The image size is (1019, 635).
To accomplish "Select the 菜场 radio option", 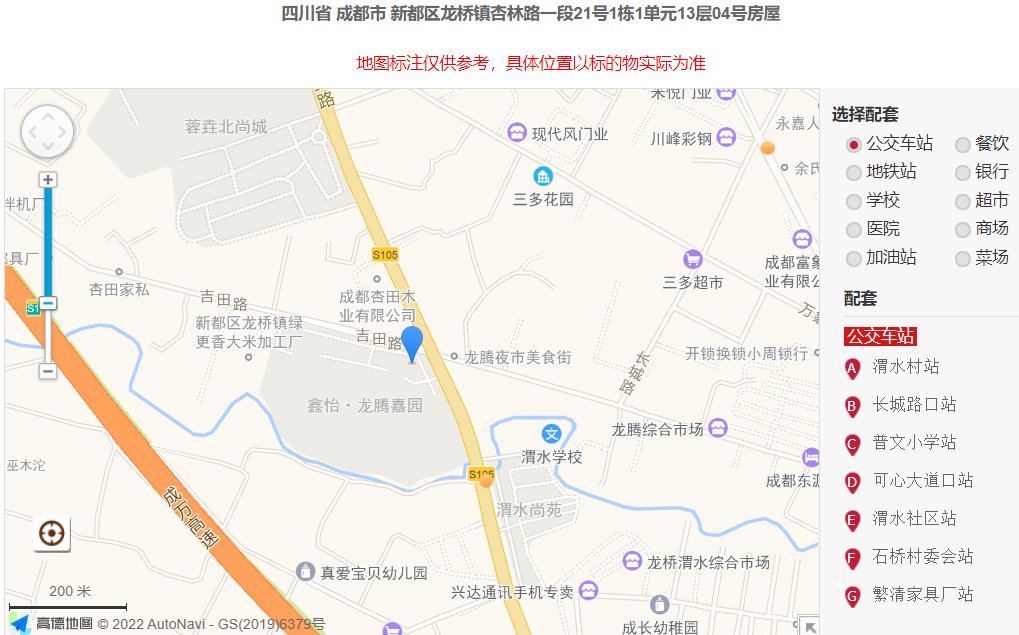I will click(x=962, y=259).
